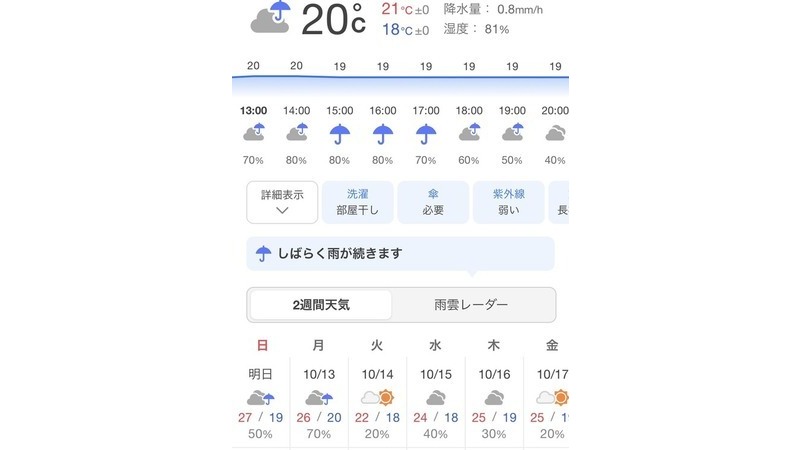The width and height of the screenshot is (800, 450).
Task: Switch to the 雨雲レーダー tab
Action: pos(471,305)
